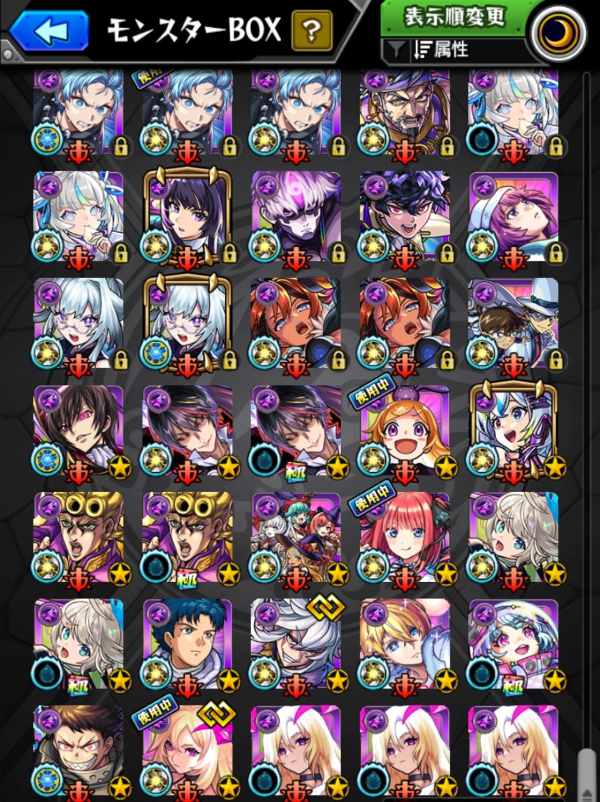The height and width of the screenshot is (802, 600).
Task: Tap the 表示順変更 sort order button
Action: pos(456,19)
